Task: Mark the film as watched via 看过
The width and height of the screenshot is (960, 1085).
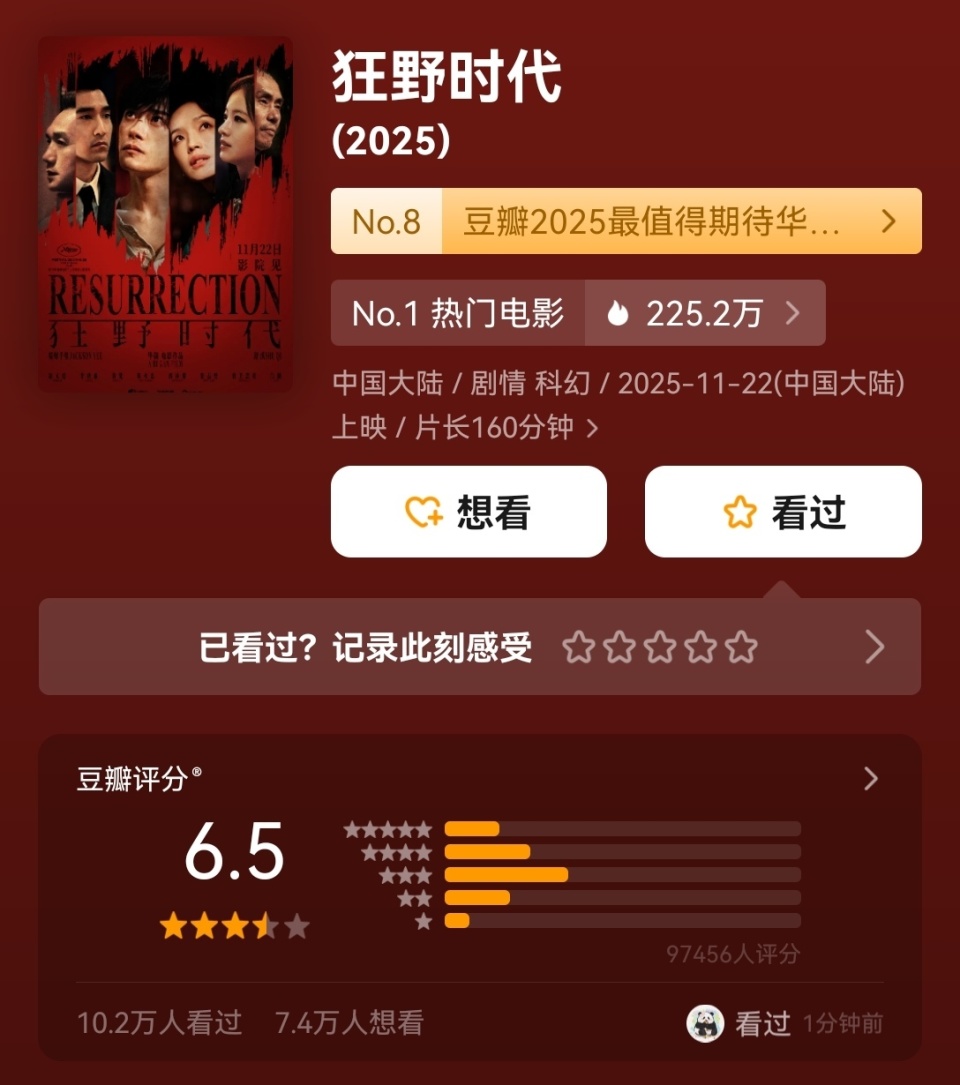Action: [783, 511]
